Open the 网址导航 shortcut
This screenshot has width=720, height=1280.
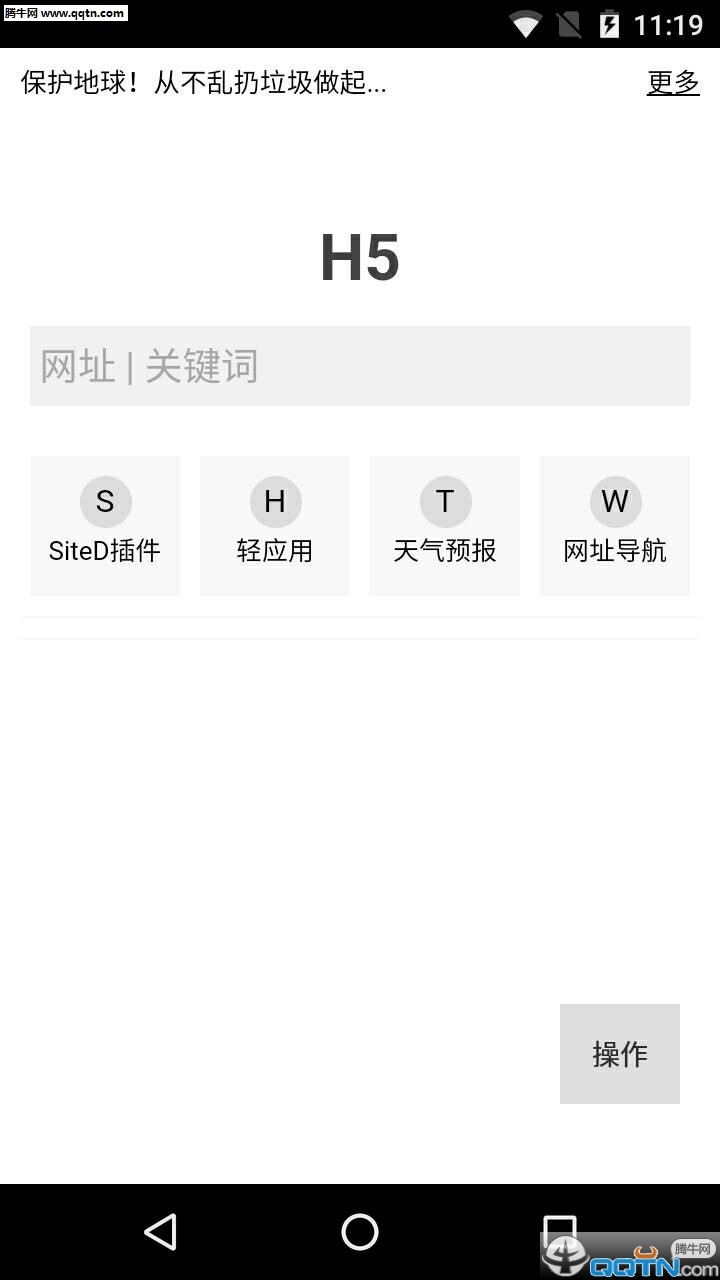(x=615, y=526)
